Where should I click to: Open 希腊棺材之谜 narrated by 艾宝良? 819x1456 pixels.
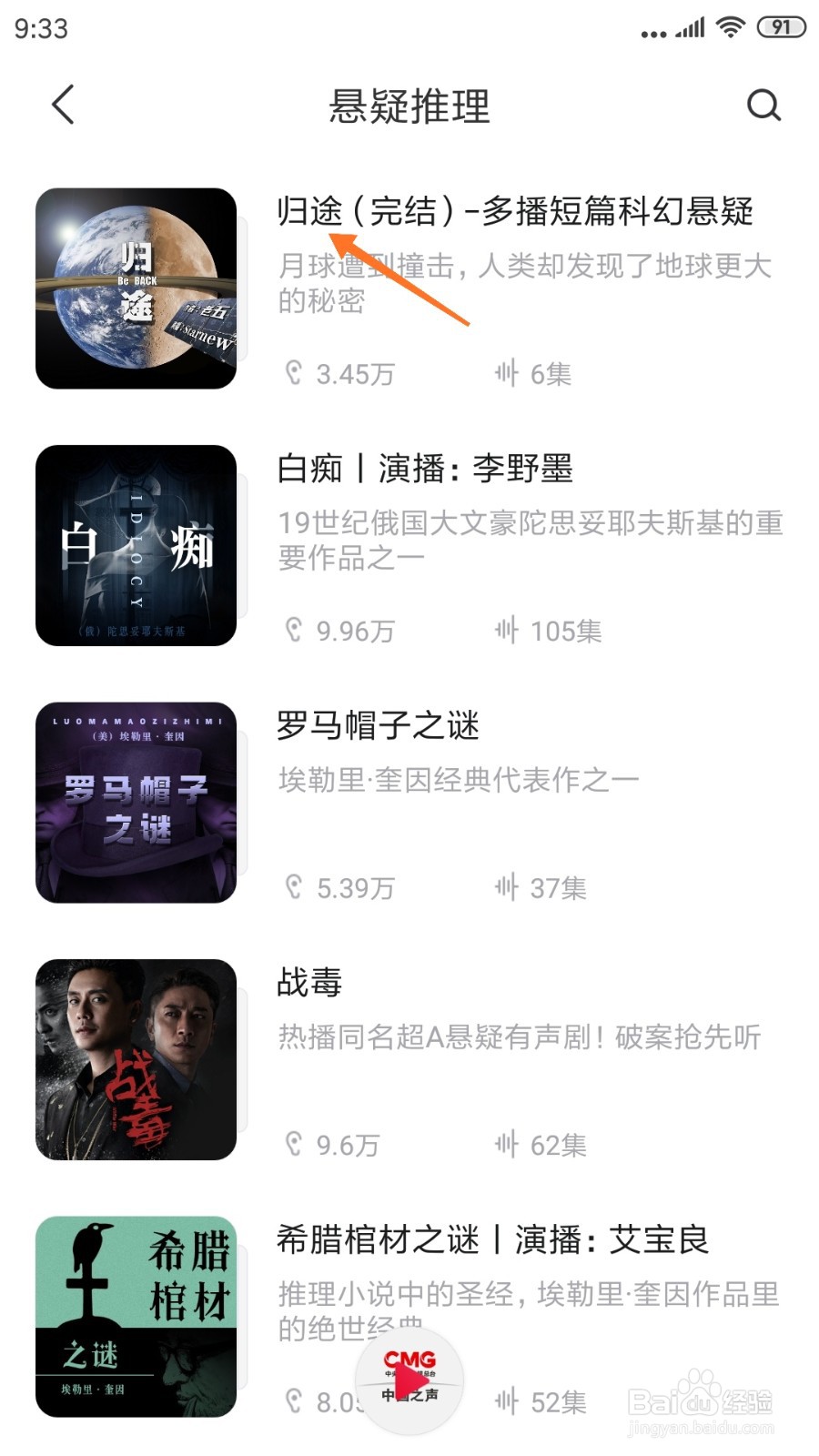[409, 1317]
